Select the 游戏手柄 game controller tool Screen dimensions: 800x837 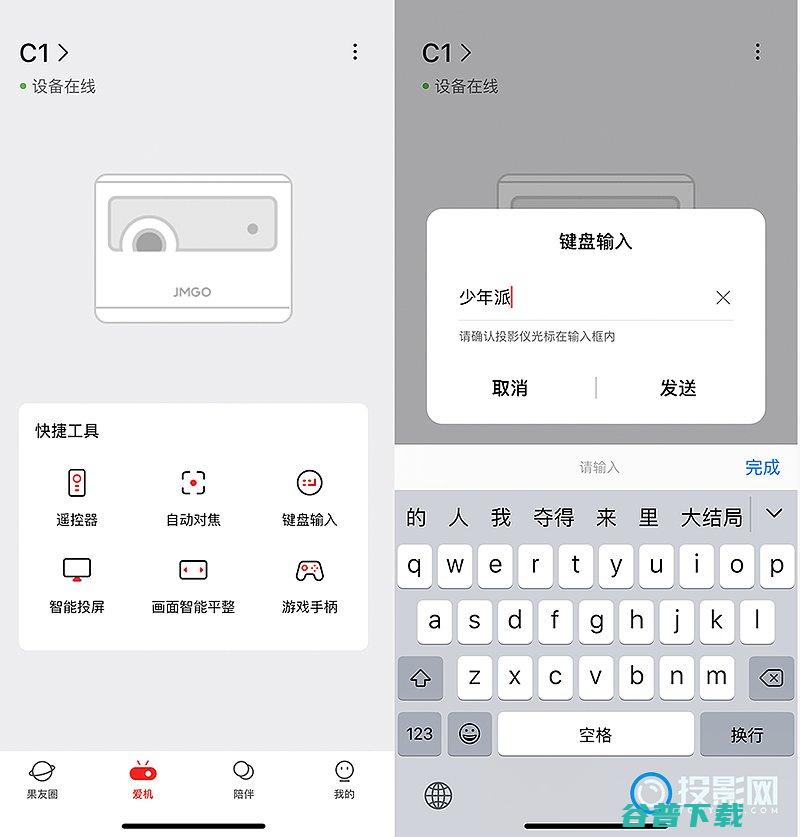point(309,582)
